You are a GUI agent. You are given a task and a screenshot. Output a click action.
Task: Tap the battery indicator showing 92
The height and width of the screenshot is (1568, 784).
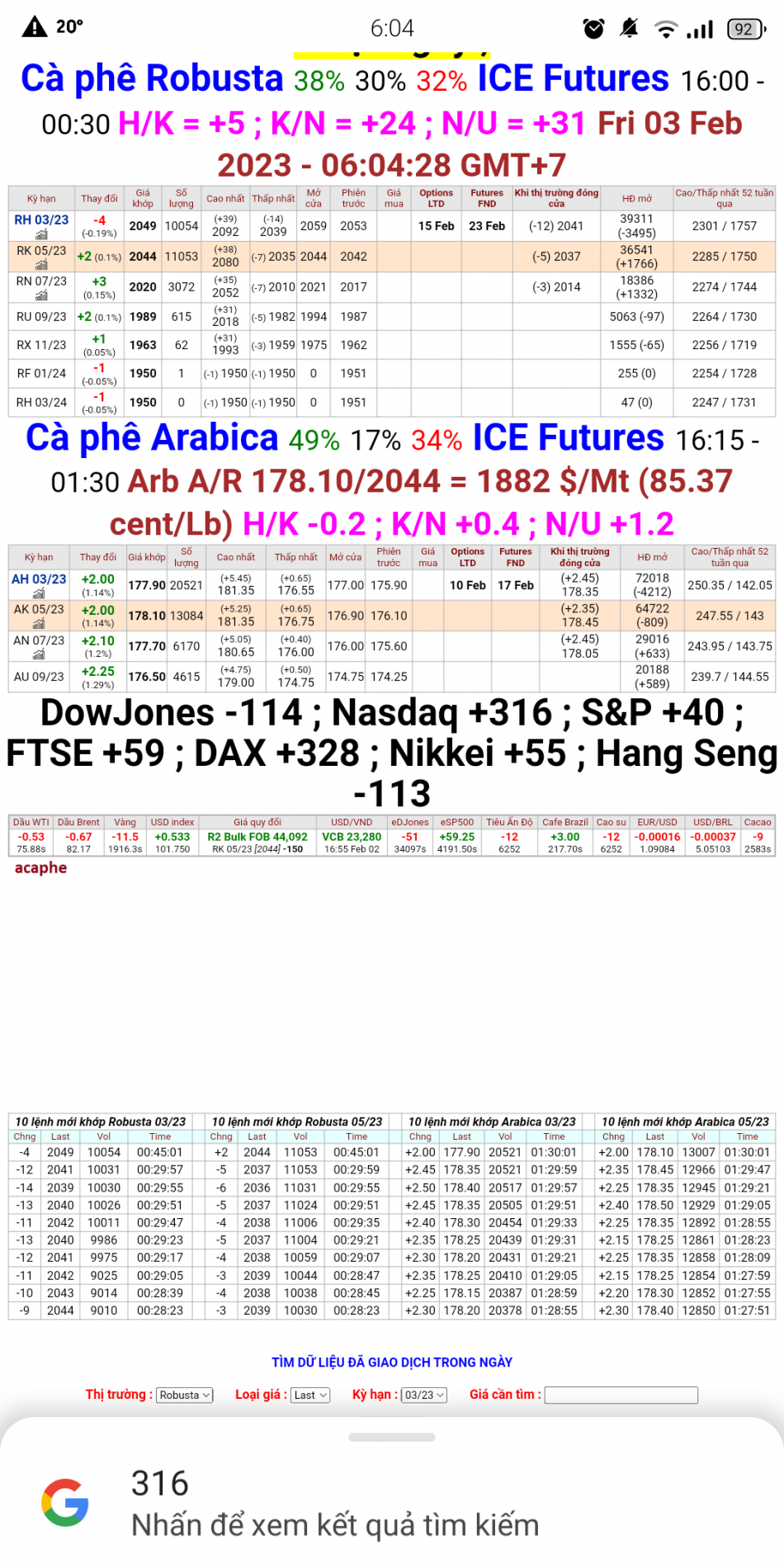coord(745,27)
